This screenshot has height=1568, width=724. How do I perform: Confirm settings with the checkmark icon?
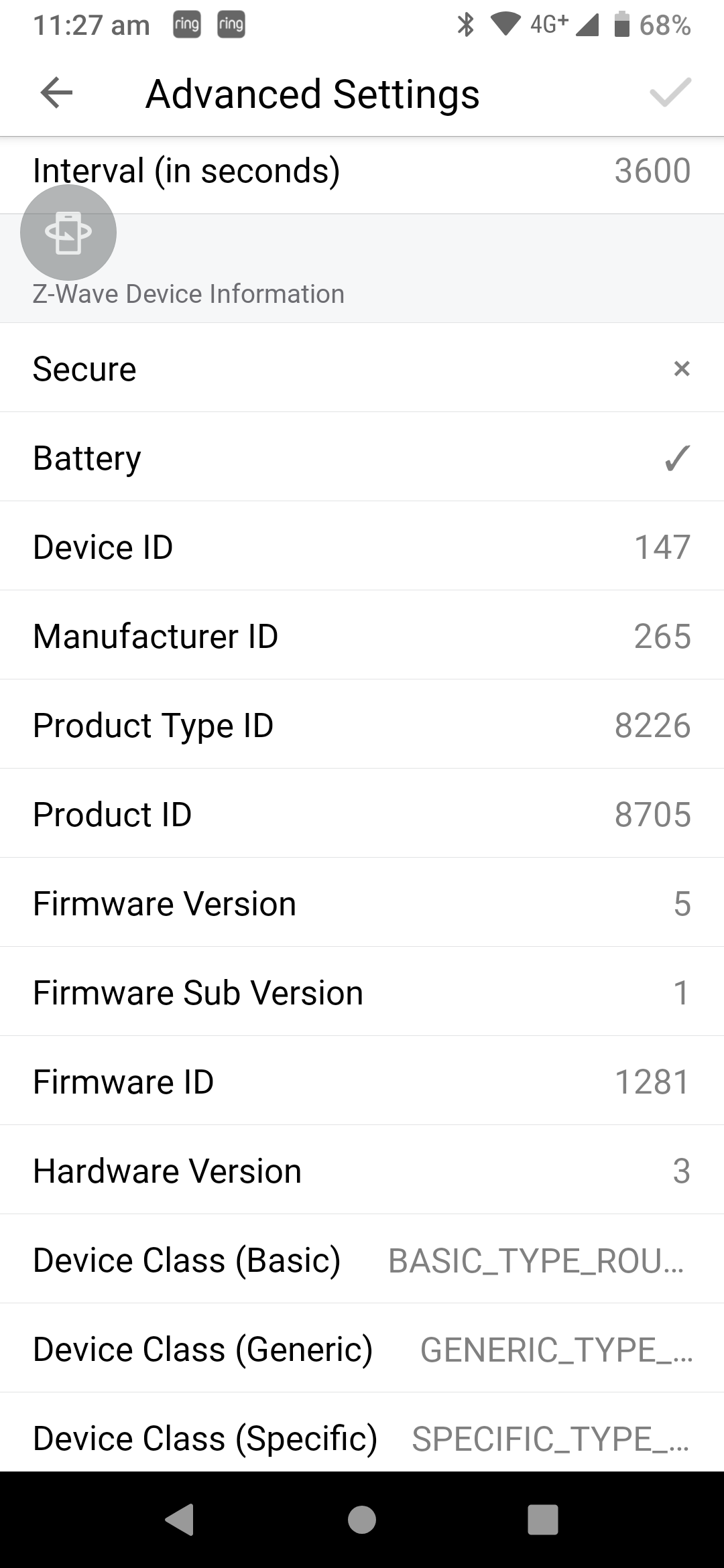(670, 92)
